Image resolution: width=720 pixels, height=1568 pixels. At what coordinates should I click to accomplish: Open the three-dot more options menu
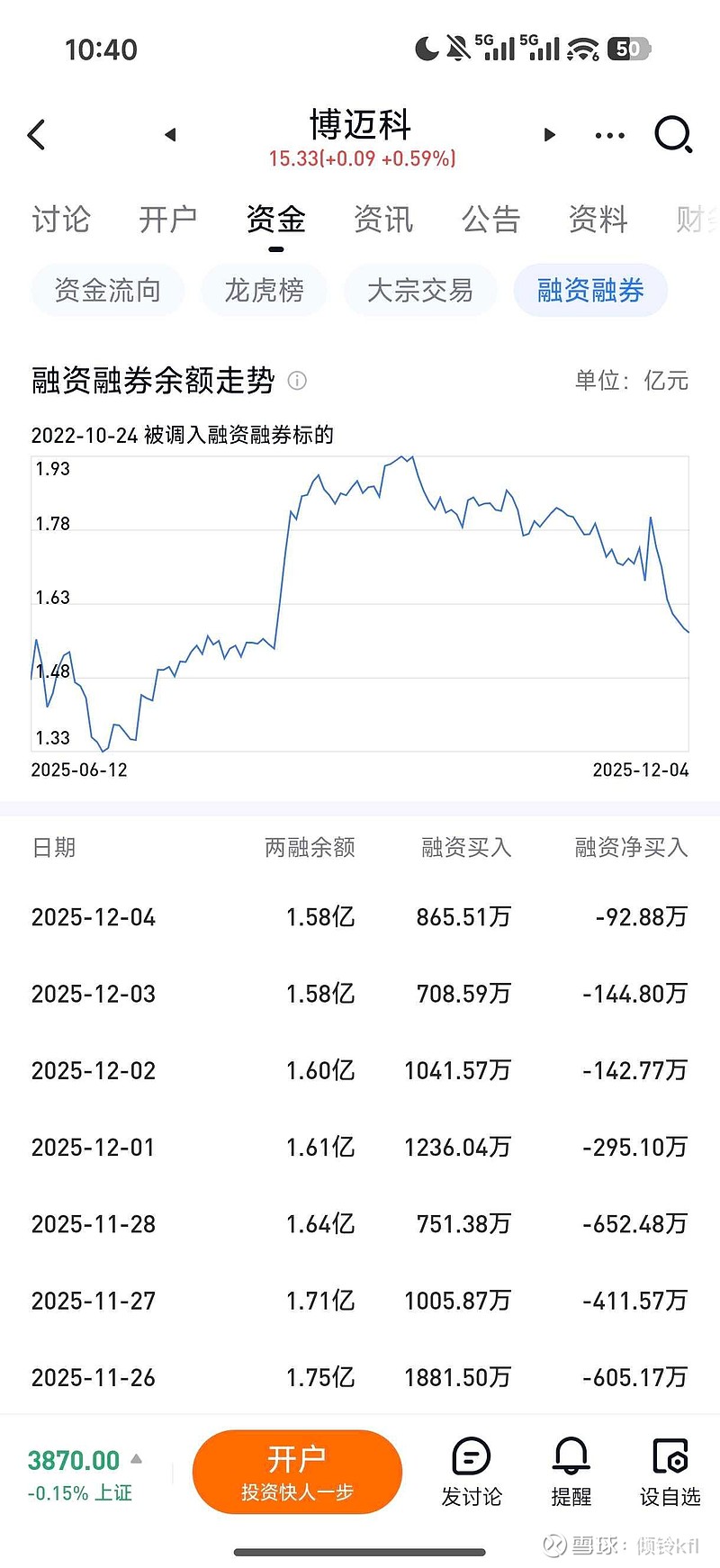(609, 136)
